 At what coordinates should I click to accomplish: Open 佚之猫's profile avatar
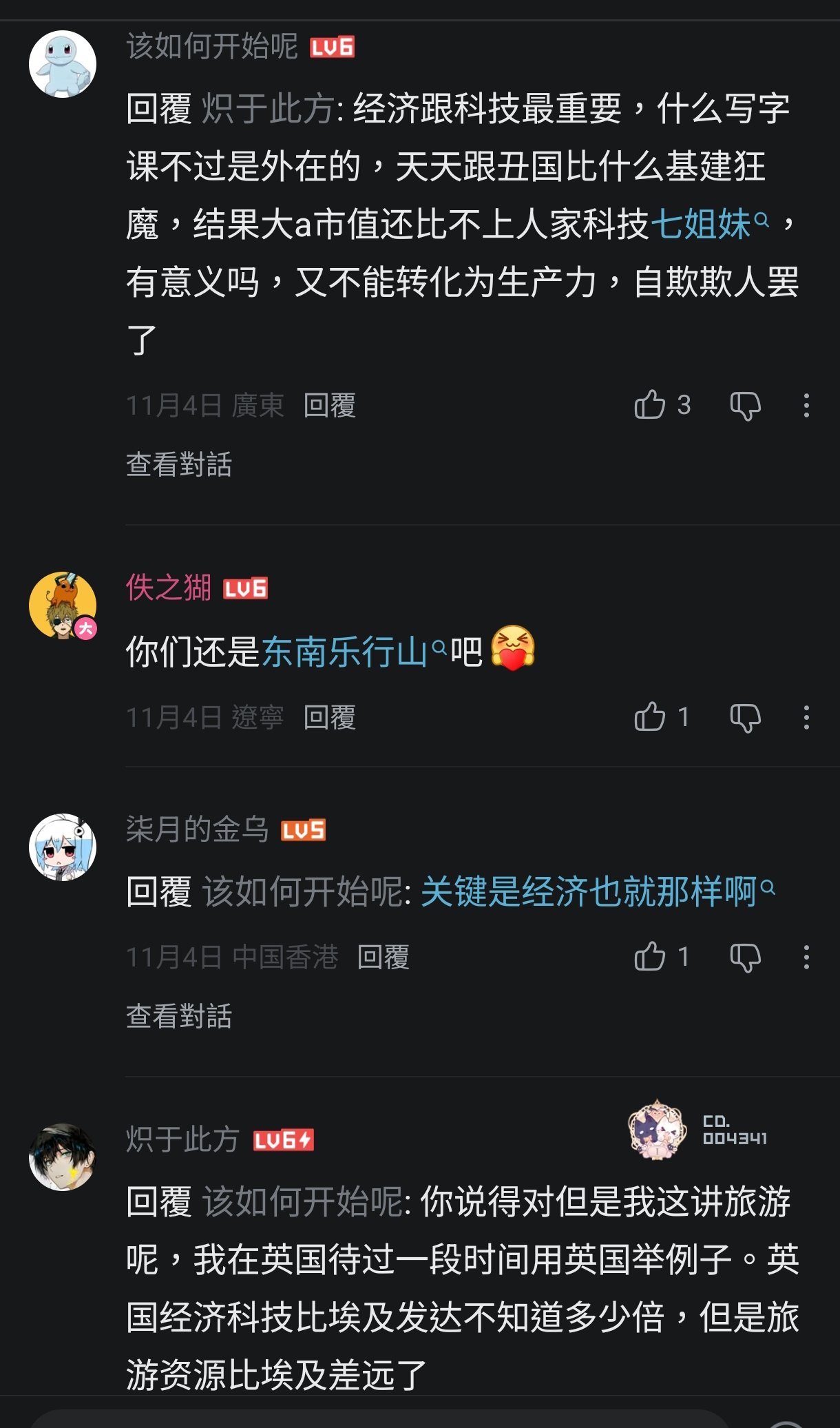(x=63, y=606)
